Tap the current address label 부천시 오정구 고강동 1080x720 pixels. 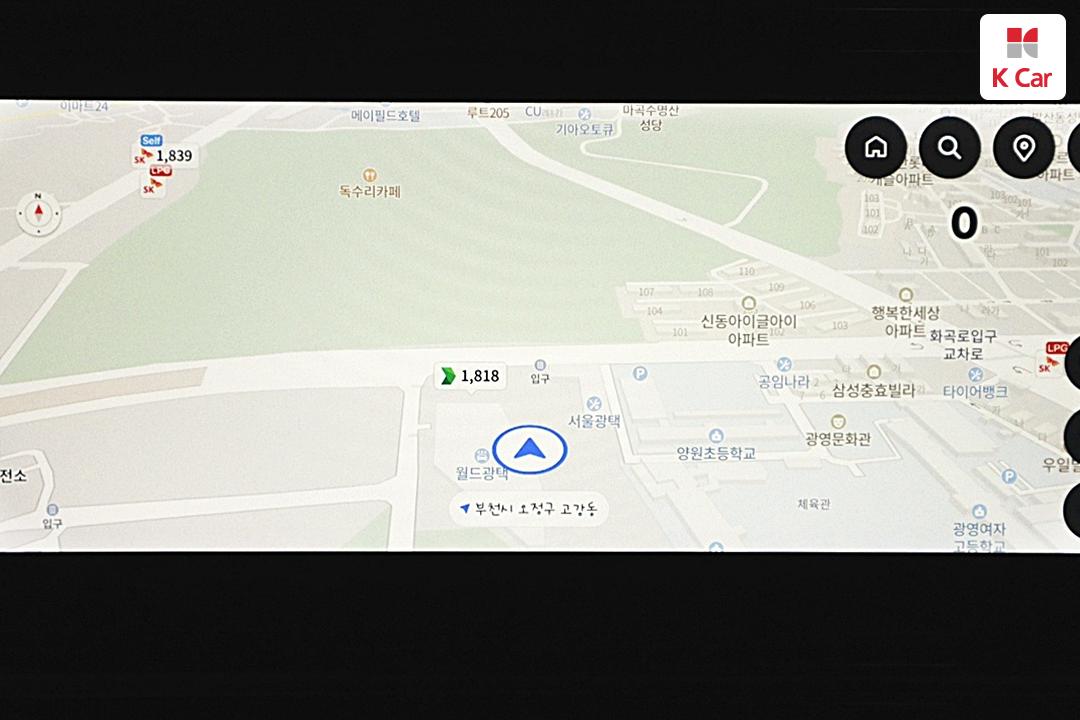528,508
